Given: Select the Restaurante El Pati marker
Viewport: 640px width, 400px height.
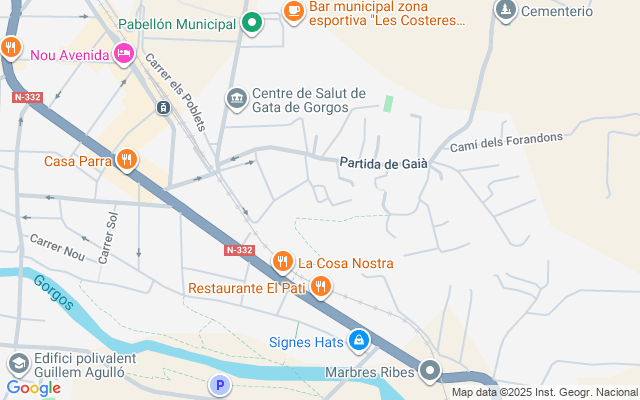Looking at the screenshot, I should (x=320, y=289).
